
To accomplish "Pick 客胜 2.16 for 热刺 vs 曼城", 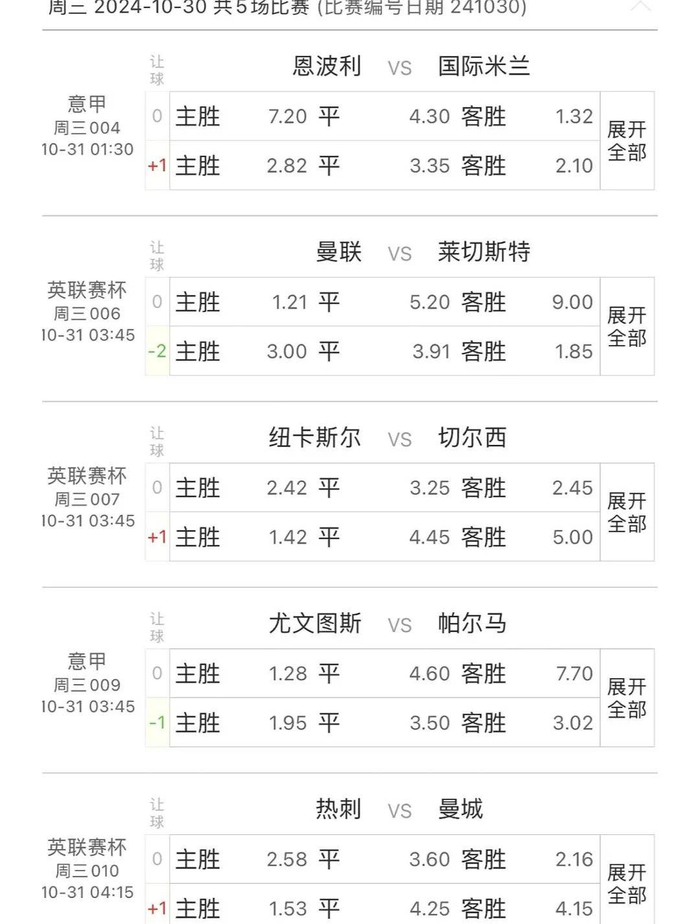I will pos(529,859).
